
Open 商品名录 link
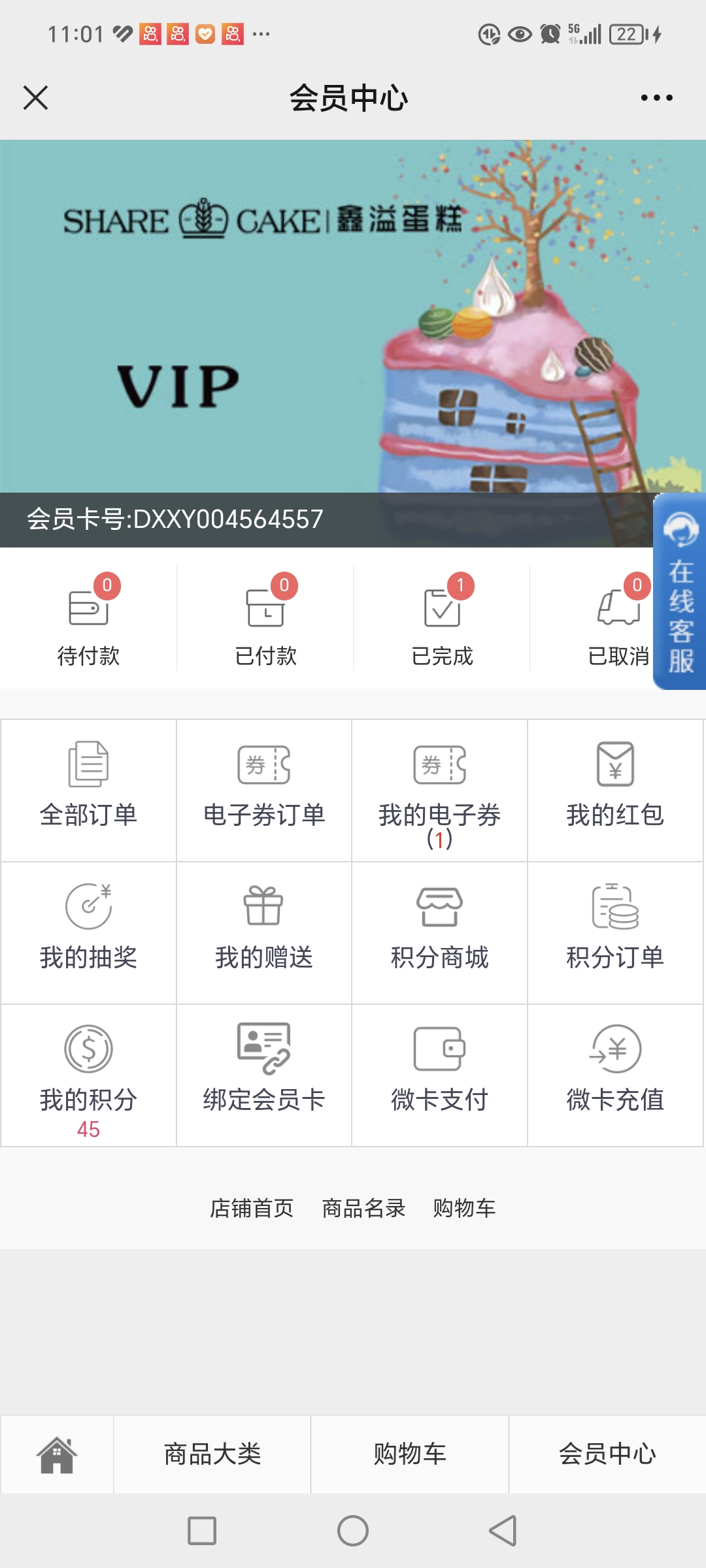click(363, 1208)
